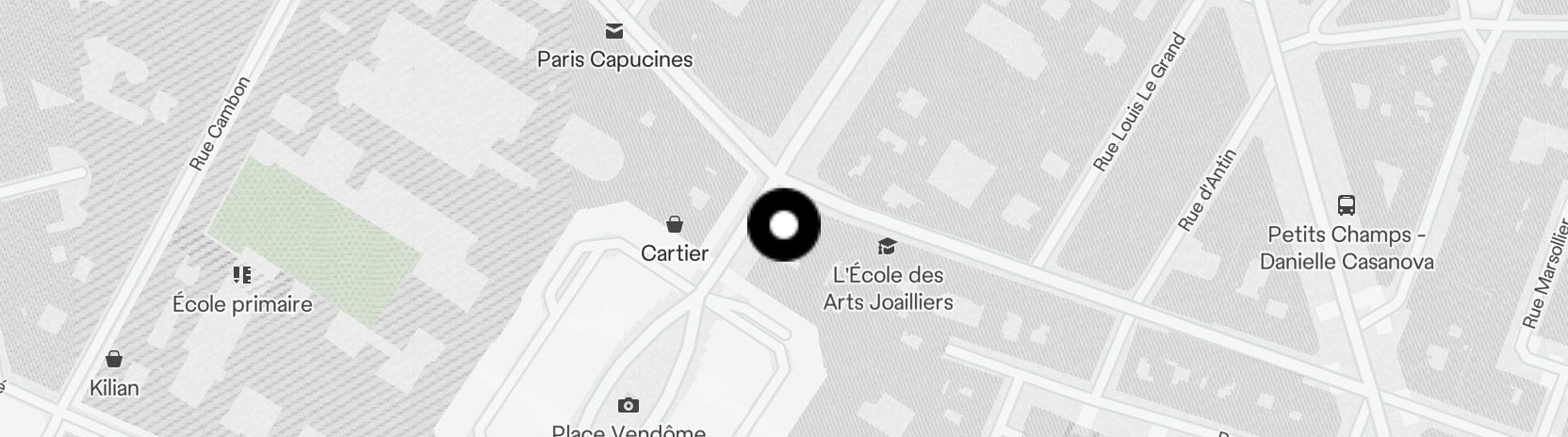
Task: Open the École primaire map marker
Action: (242, 275)
